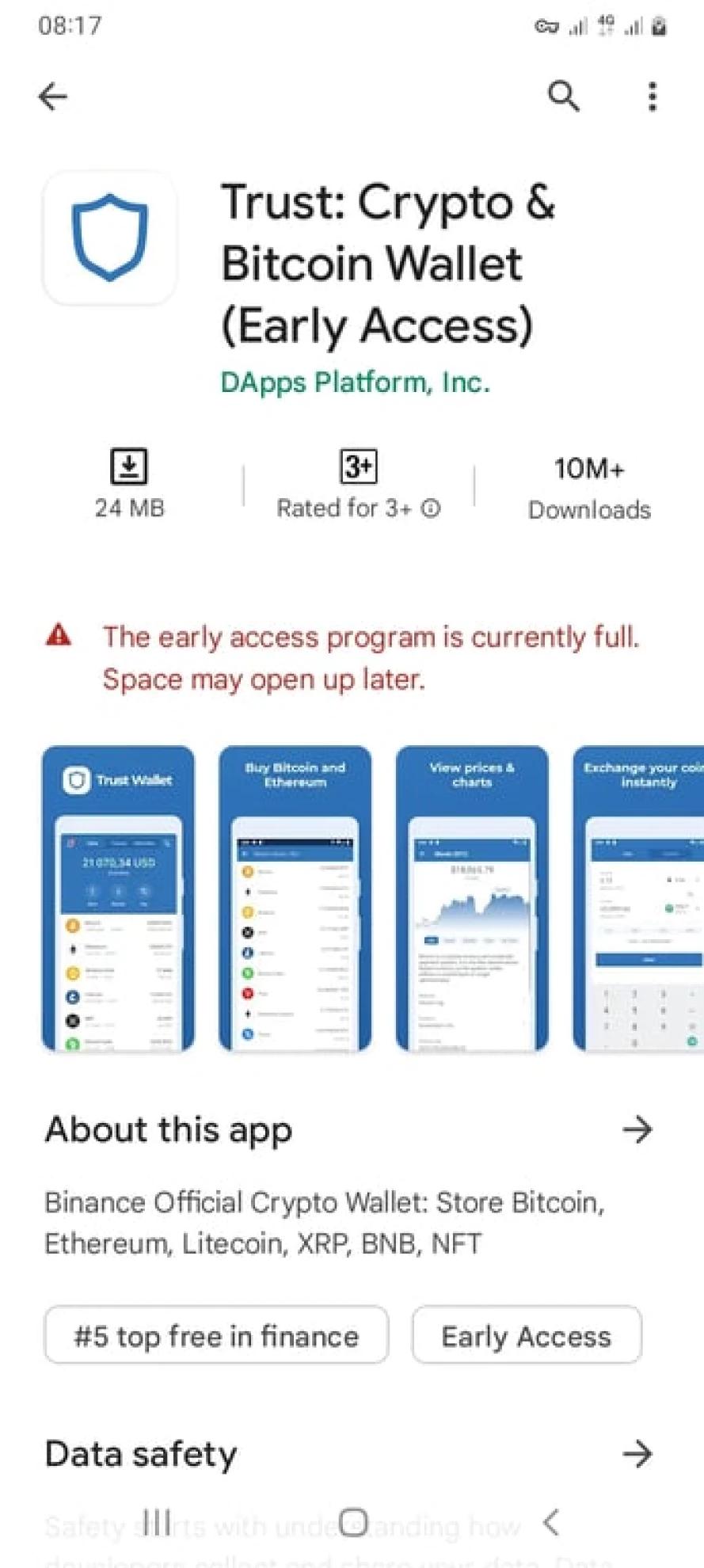
Task: Open the Trust Wallet screenshot
Action: (x=118, y=898)
